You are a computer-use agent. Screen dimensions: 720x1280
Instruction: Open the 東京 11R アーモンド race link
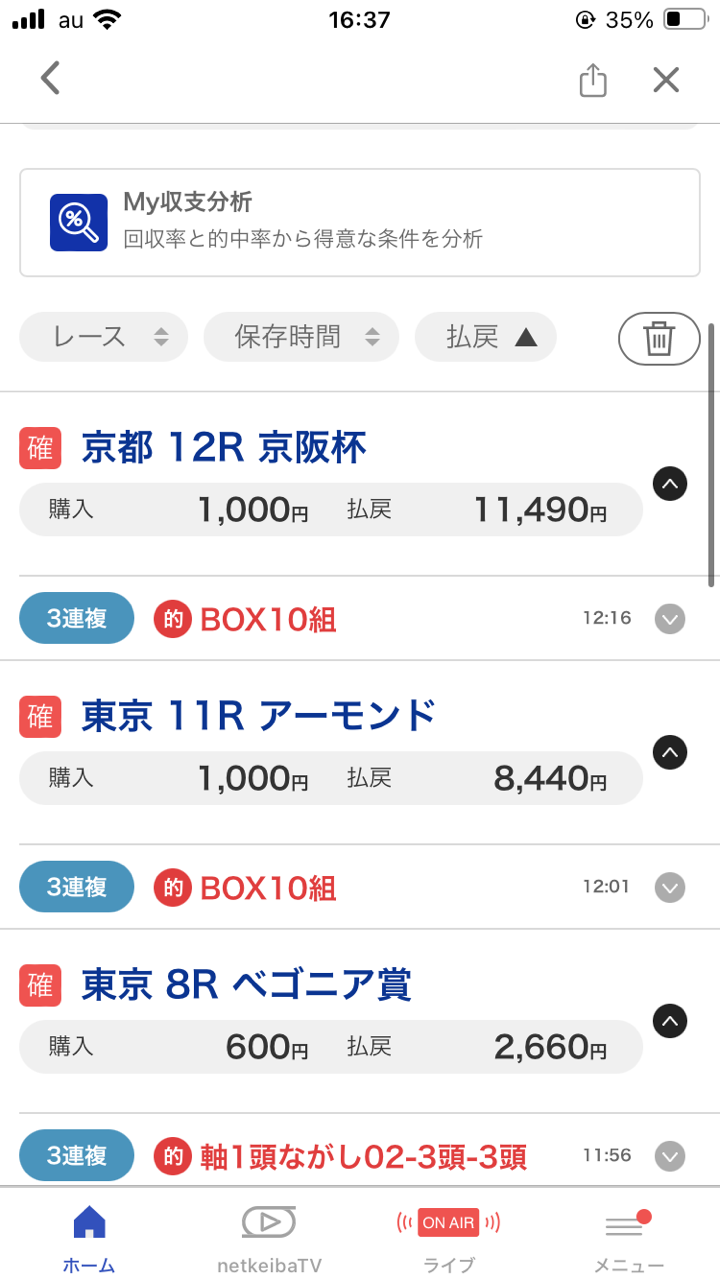pos(259,716)
